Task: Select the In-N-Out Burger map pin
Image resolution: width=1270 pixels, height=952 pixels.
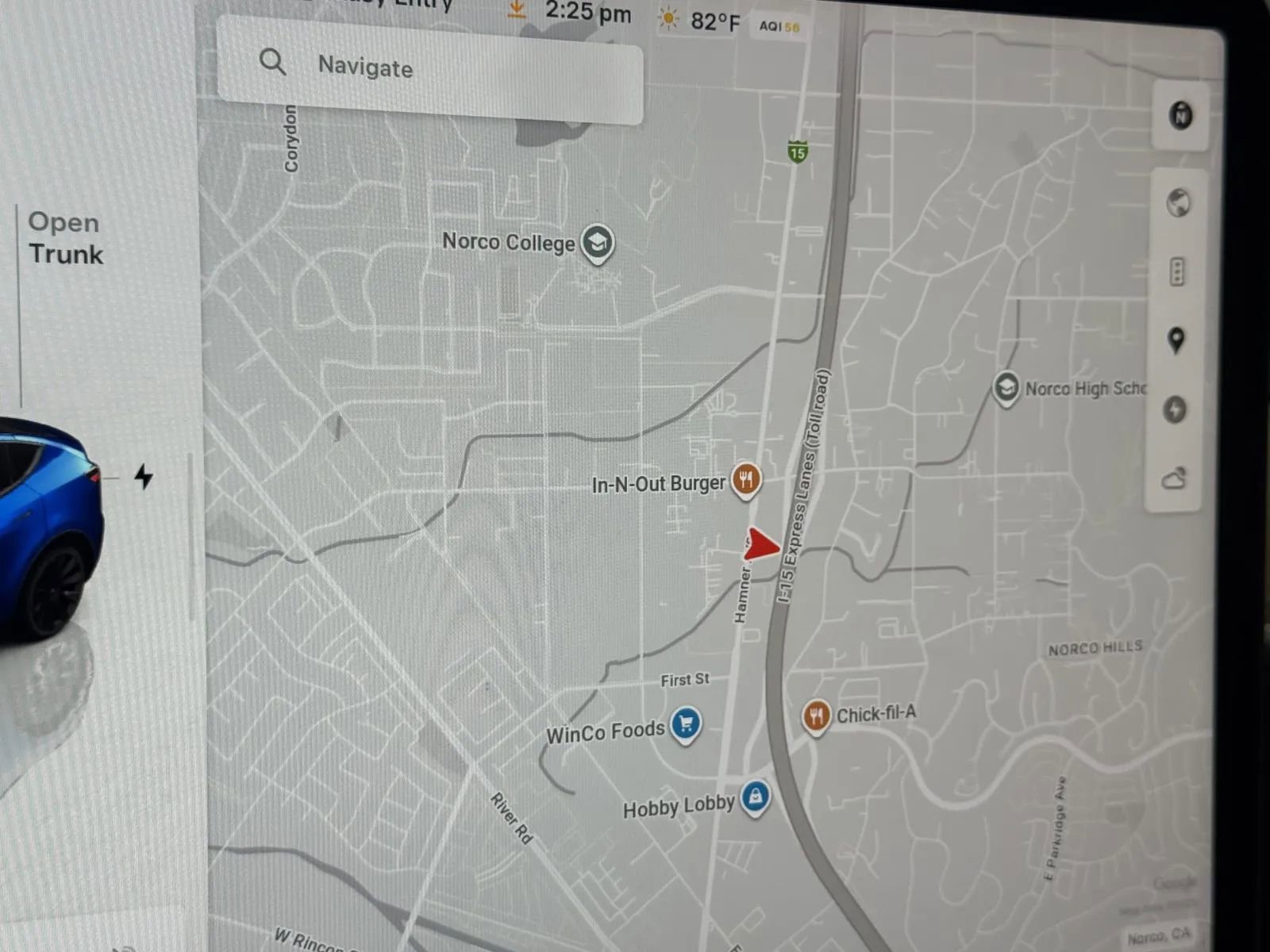Action: [745, 480]
